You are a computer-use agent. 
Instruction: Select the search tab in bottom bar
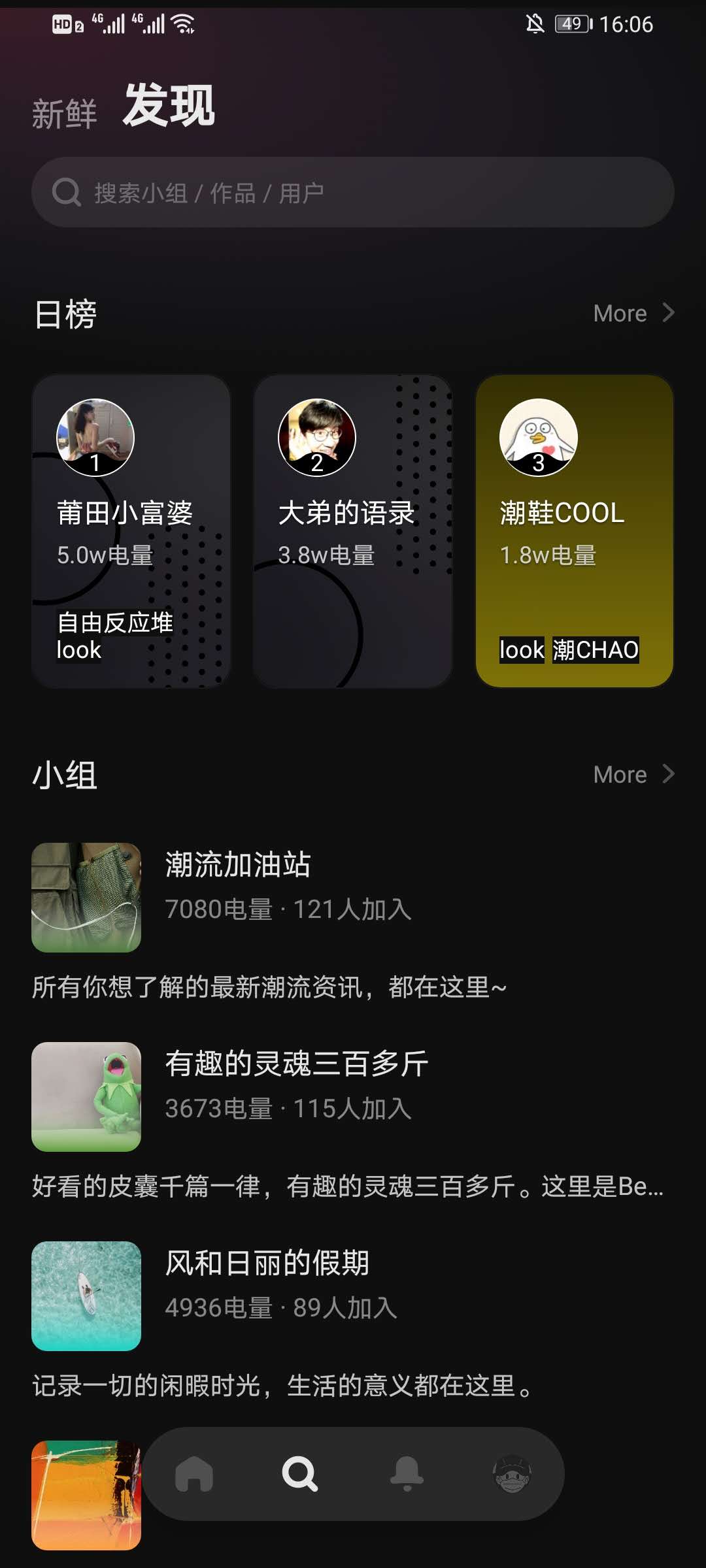coord(300,1475)
